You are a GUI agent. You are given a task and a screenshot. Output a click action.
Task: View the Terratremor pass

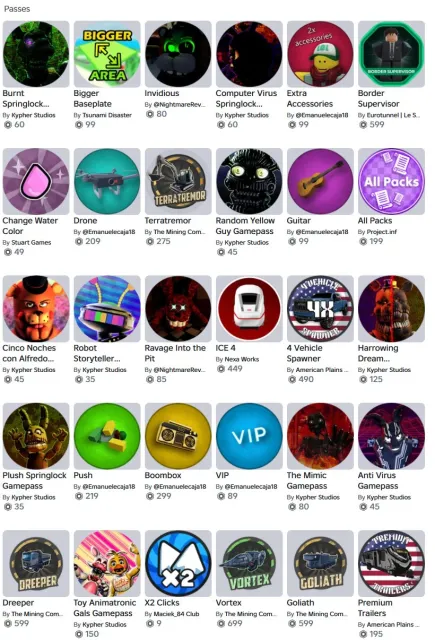pos(178,182)
